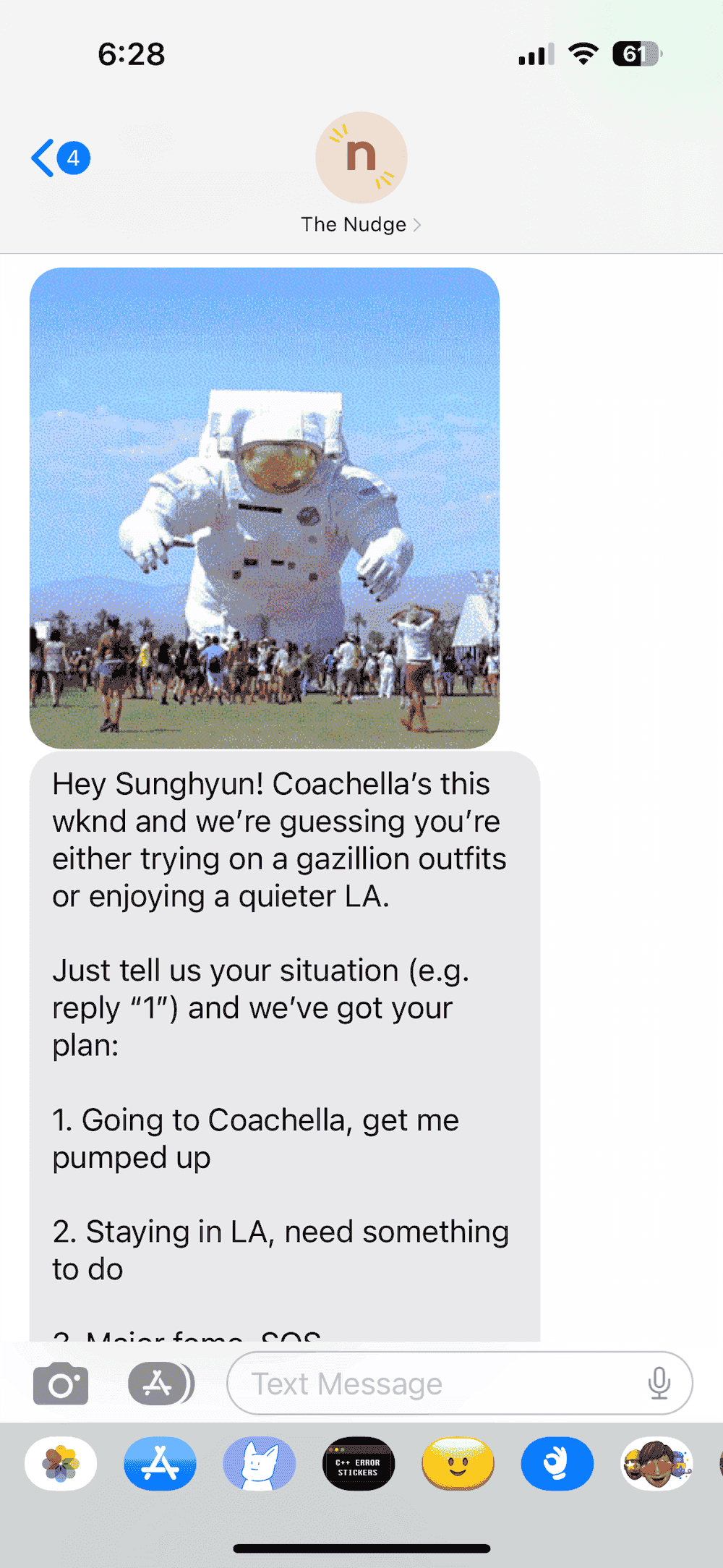Open the Memoji stickers app
This screenshot has width=723, height=1568.
(656, 1464)
